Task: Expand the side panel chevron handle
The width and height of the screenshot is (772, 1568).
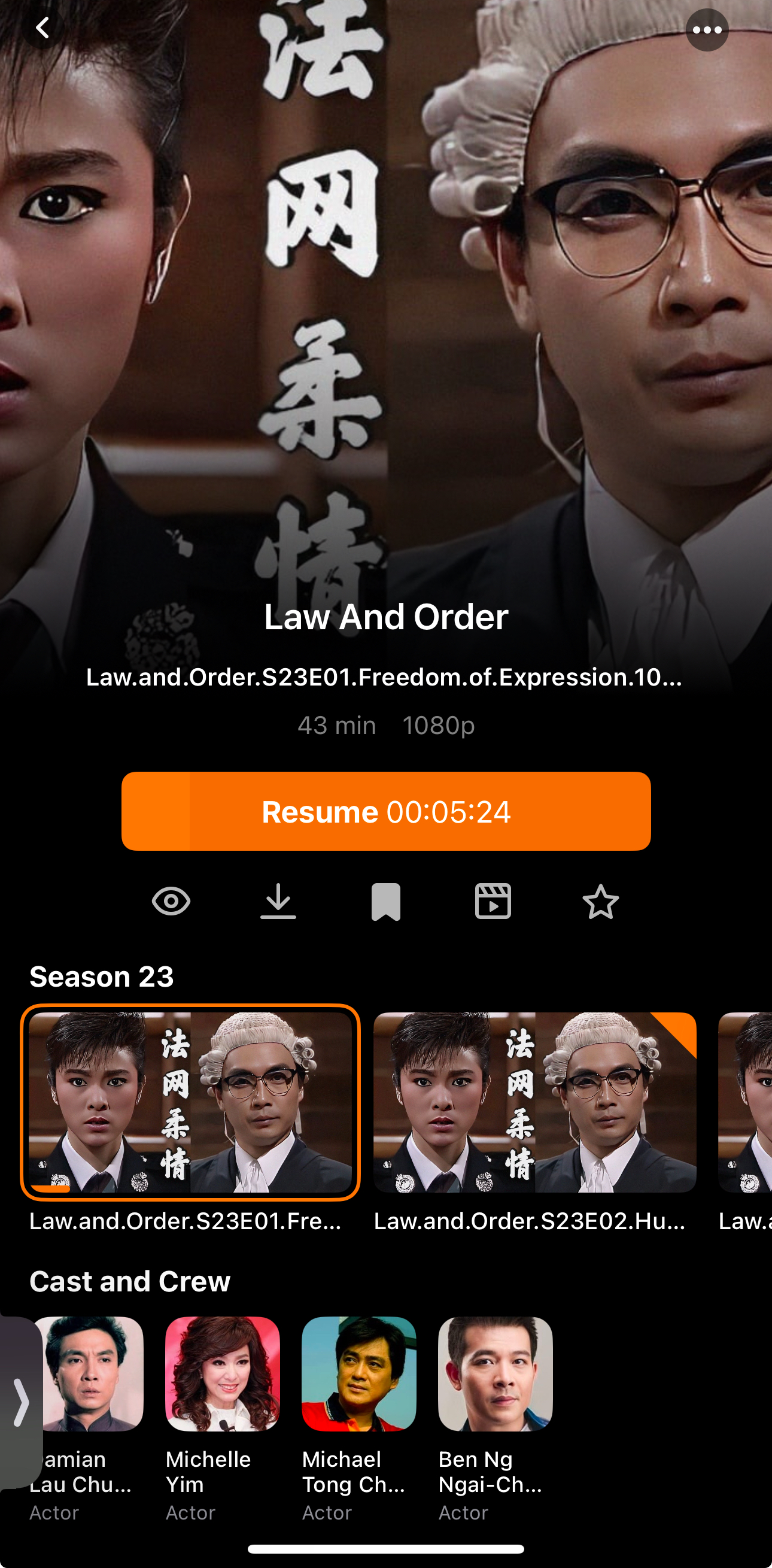Action: 20,1403
